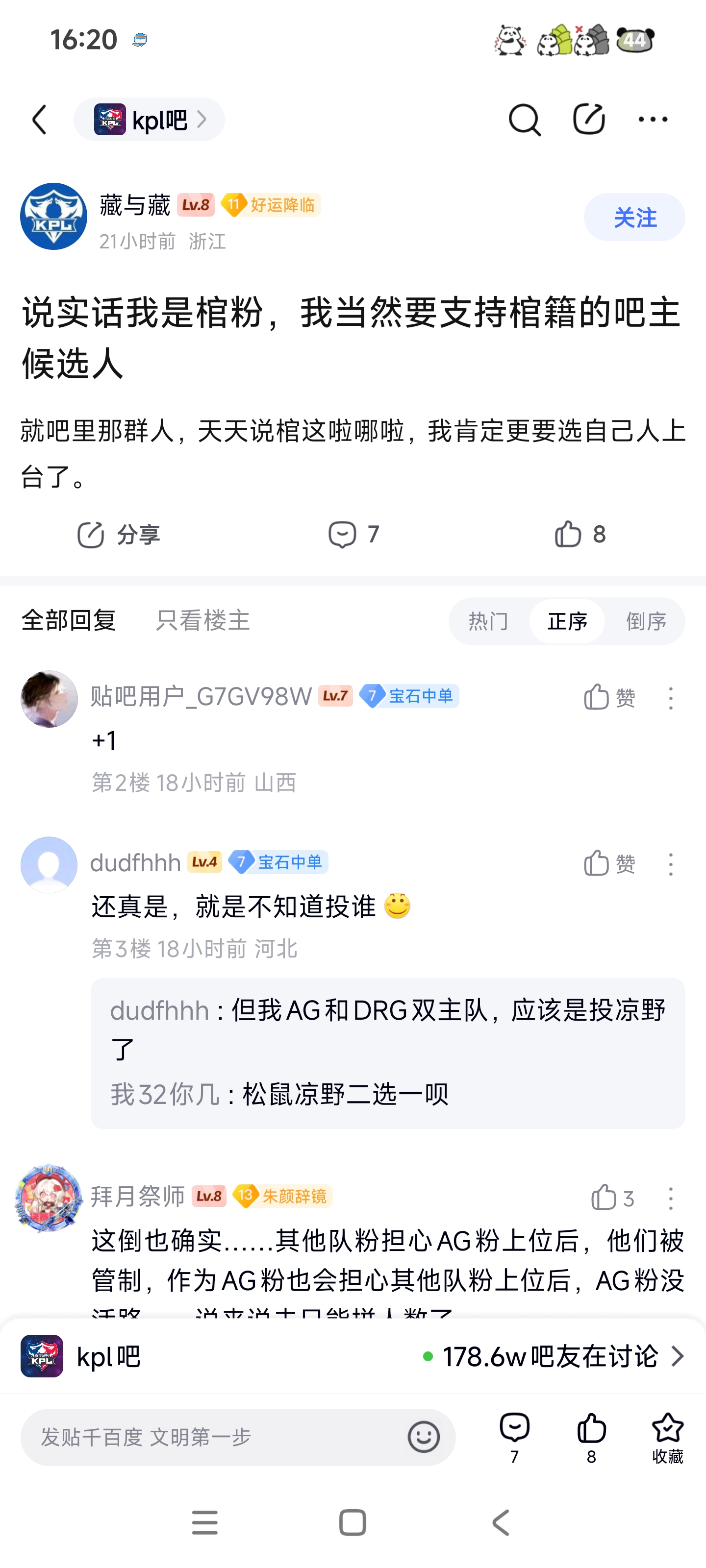The height and width of the screenshot is (1568, 706).
Task: Open search in the top bar
Action: (x=524, y=119)
